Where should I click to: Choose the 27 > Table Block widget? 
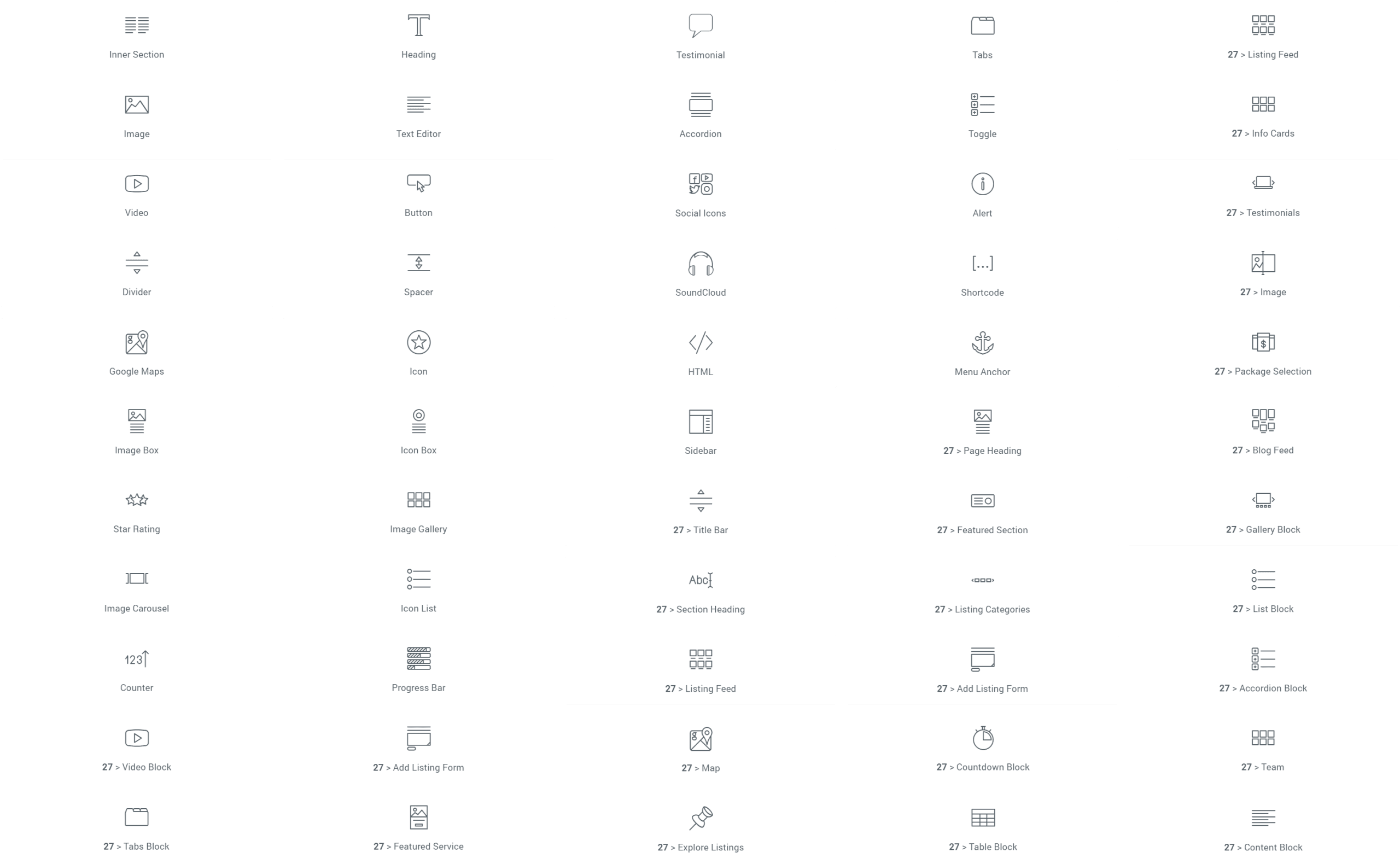[982, 828]
